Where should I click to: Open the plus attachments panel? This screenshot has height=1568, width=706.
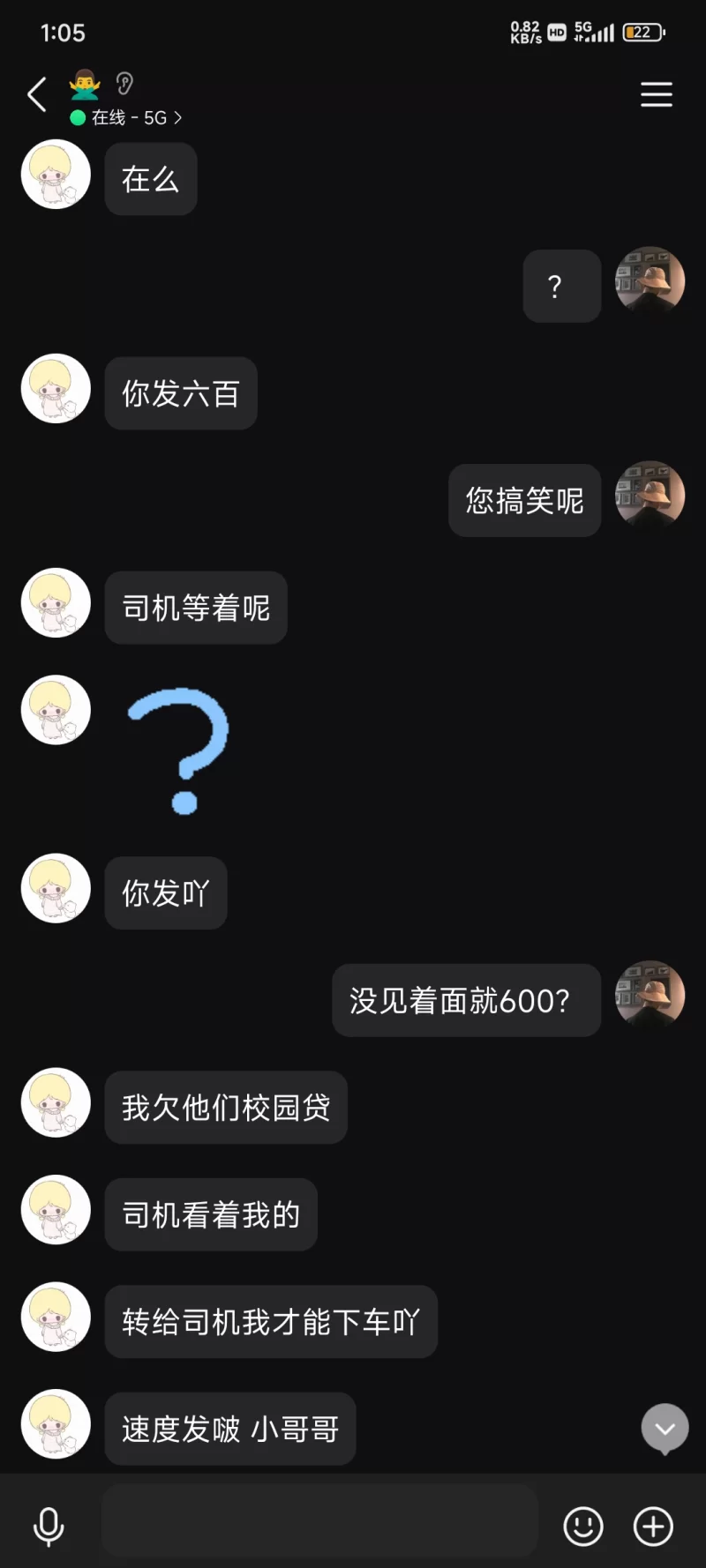pos(653,1526)
